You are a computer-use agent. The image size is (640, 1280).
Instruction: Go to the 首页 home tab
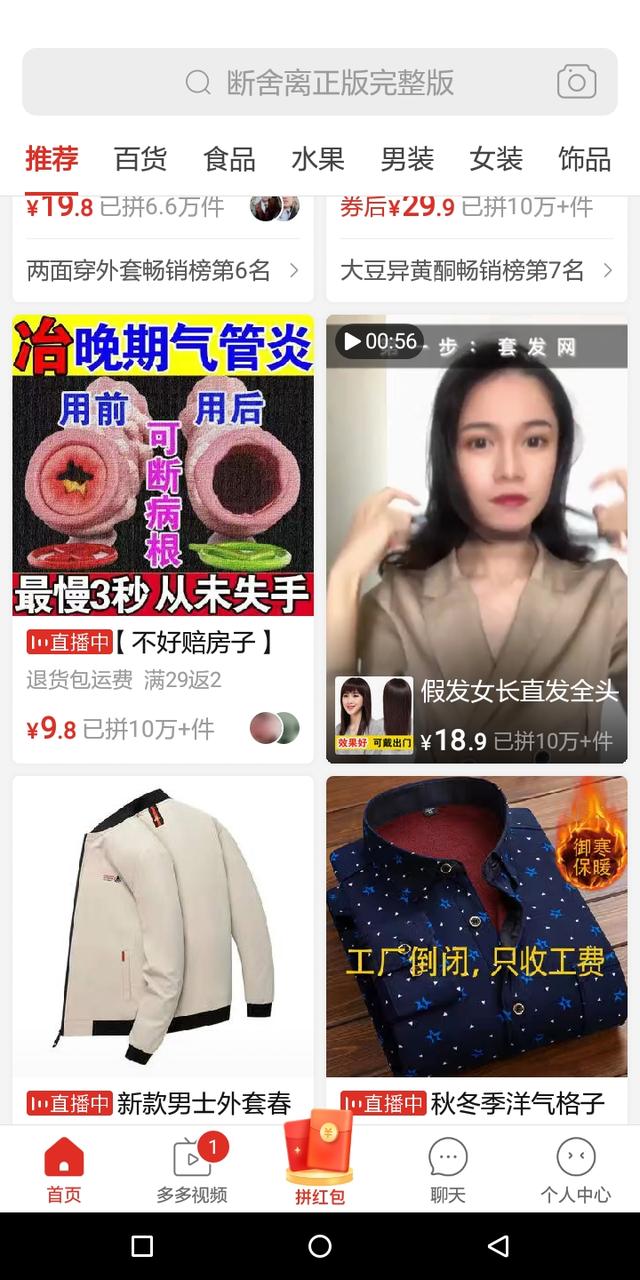coord(64,1168)
